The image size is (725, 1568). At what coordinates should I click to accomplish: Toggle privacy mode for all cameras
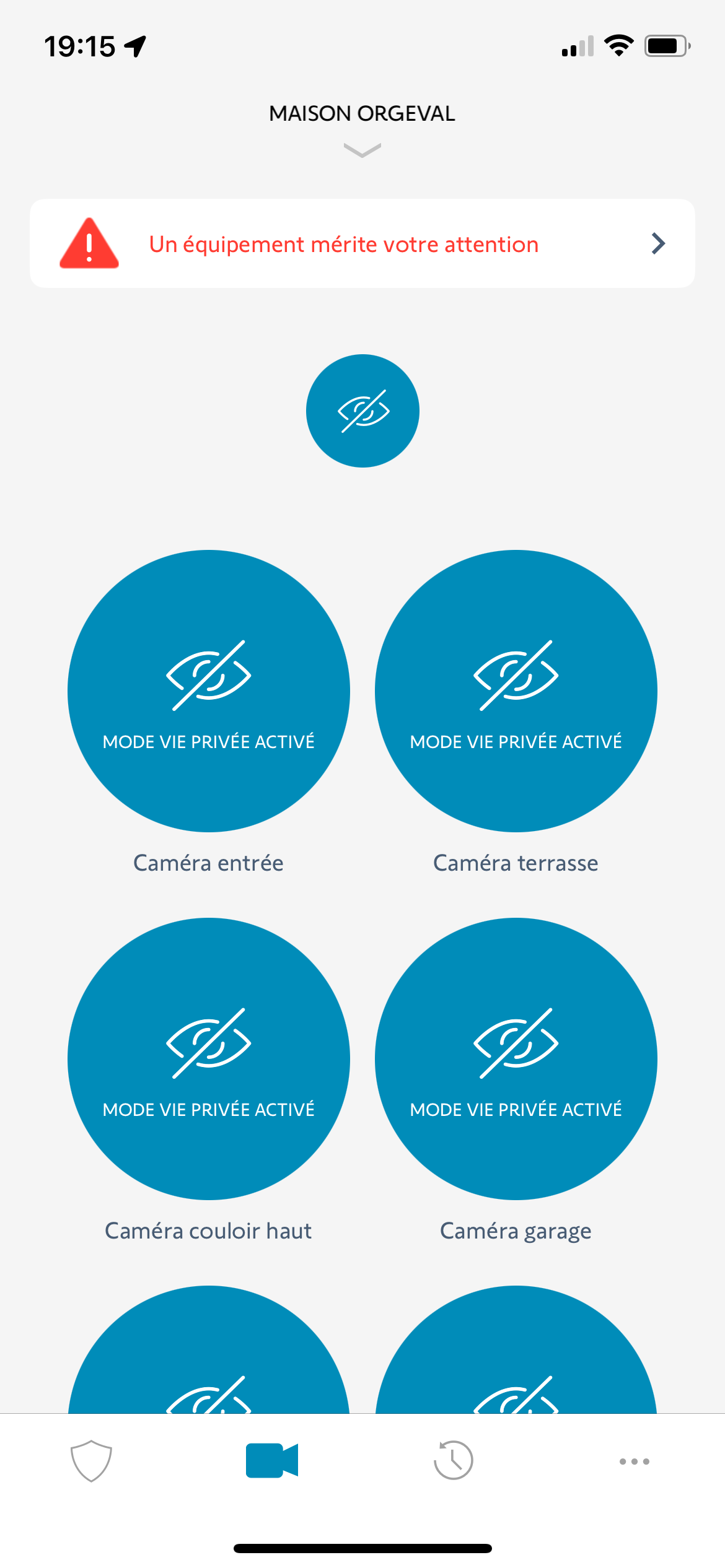[362, 411]
